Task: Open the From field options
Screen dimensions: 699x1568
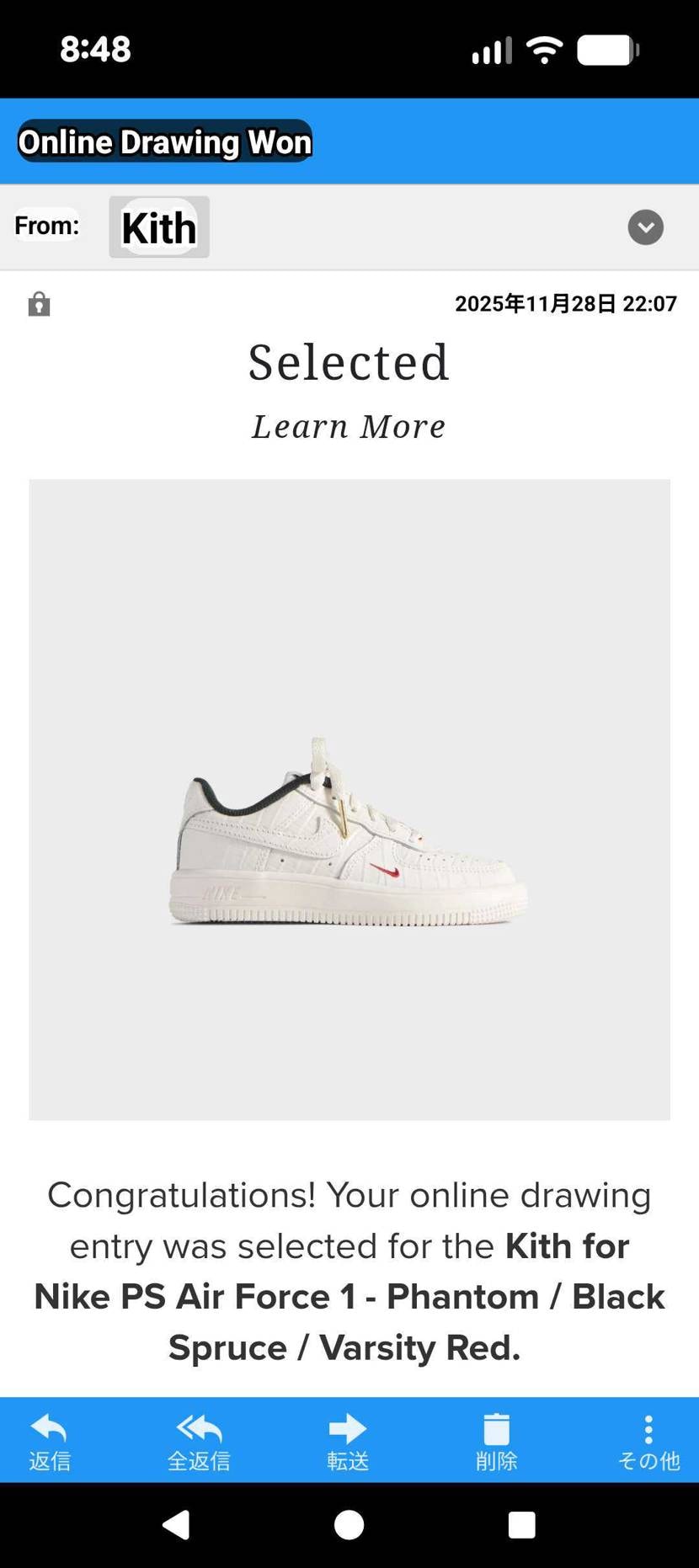Action: point(47,225)
